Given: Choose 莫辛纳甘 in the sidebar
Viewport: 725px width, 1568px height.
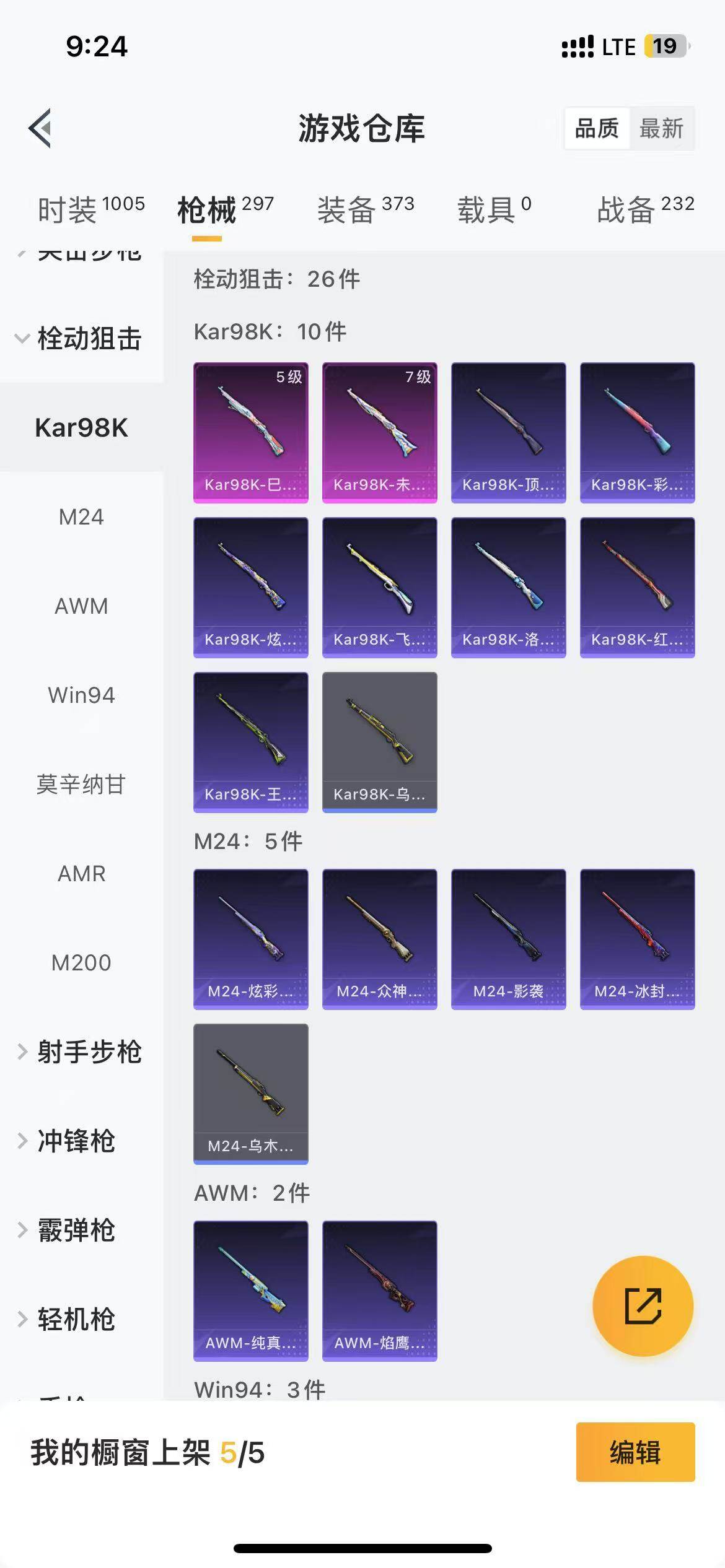Looking at the screenshot, I should pos(81,784).
